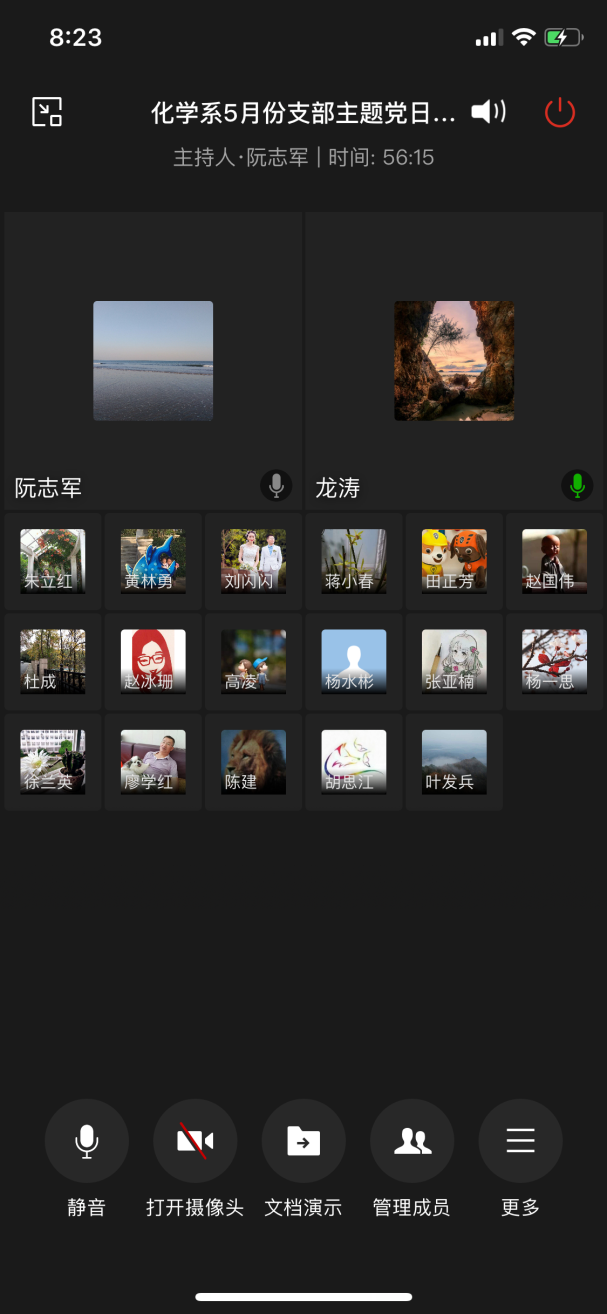Screen dimensions: 607x1314
Task: Minimize the meeting window
Action: point(47,112)
